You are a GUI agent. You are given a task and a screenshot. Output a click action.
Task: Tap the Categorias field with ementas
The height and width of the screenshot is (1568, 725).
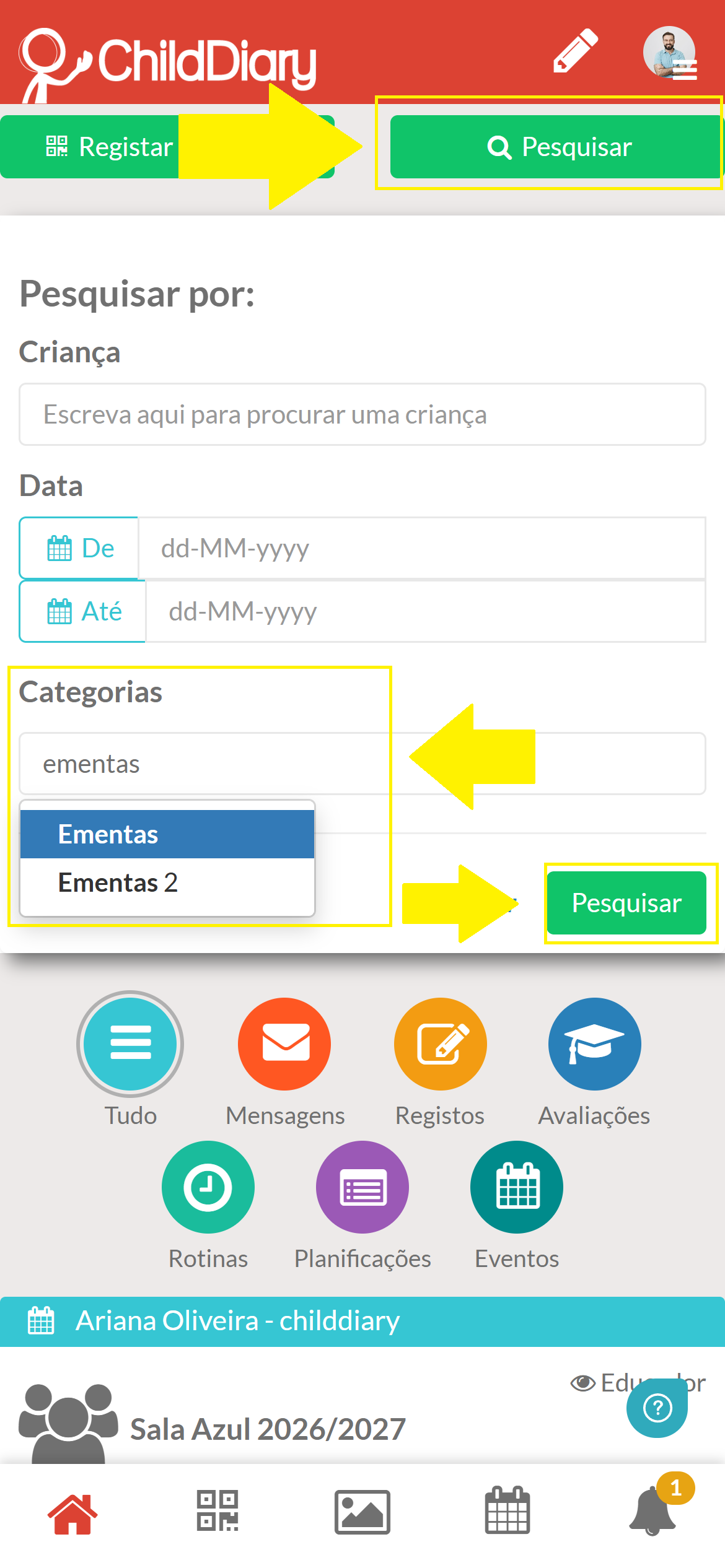[362, 764]
